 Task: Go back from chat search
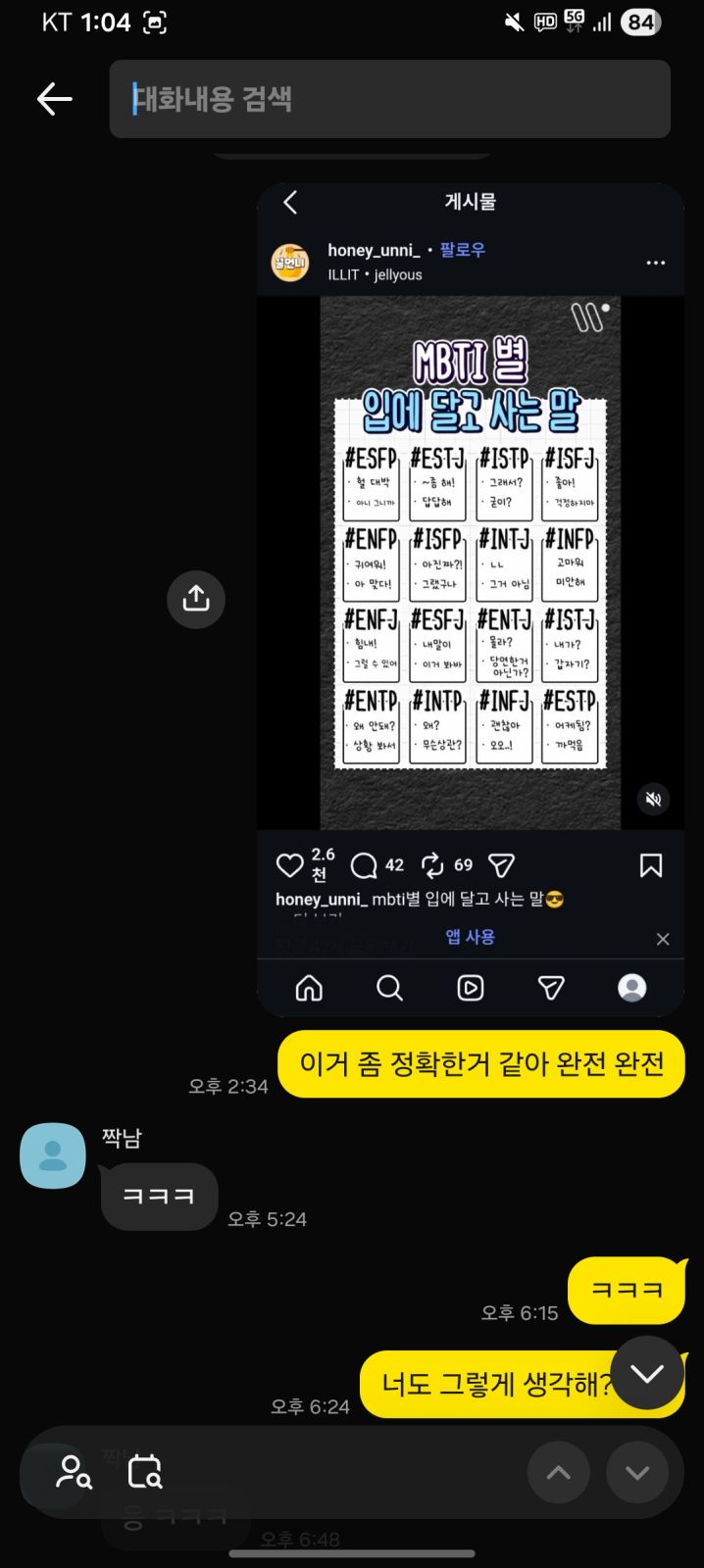(x=54, y=99)
